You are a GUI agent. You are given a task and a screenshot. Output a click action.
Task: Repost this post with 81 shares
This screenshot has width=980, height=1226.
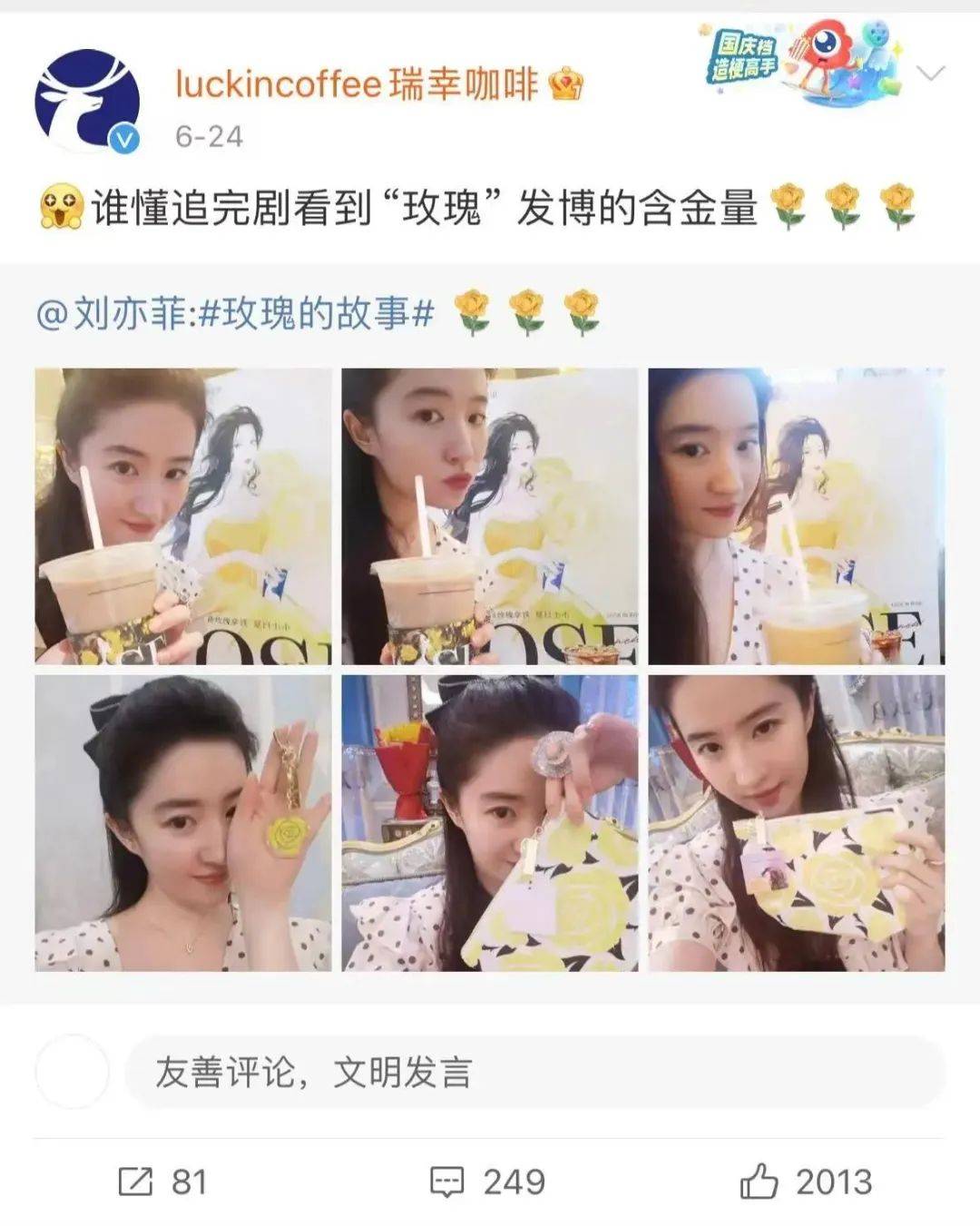coord(163,1182)
